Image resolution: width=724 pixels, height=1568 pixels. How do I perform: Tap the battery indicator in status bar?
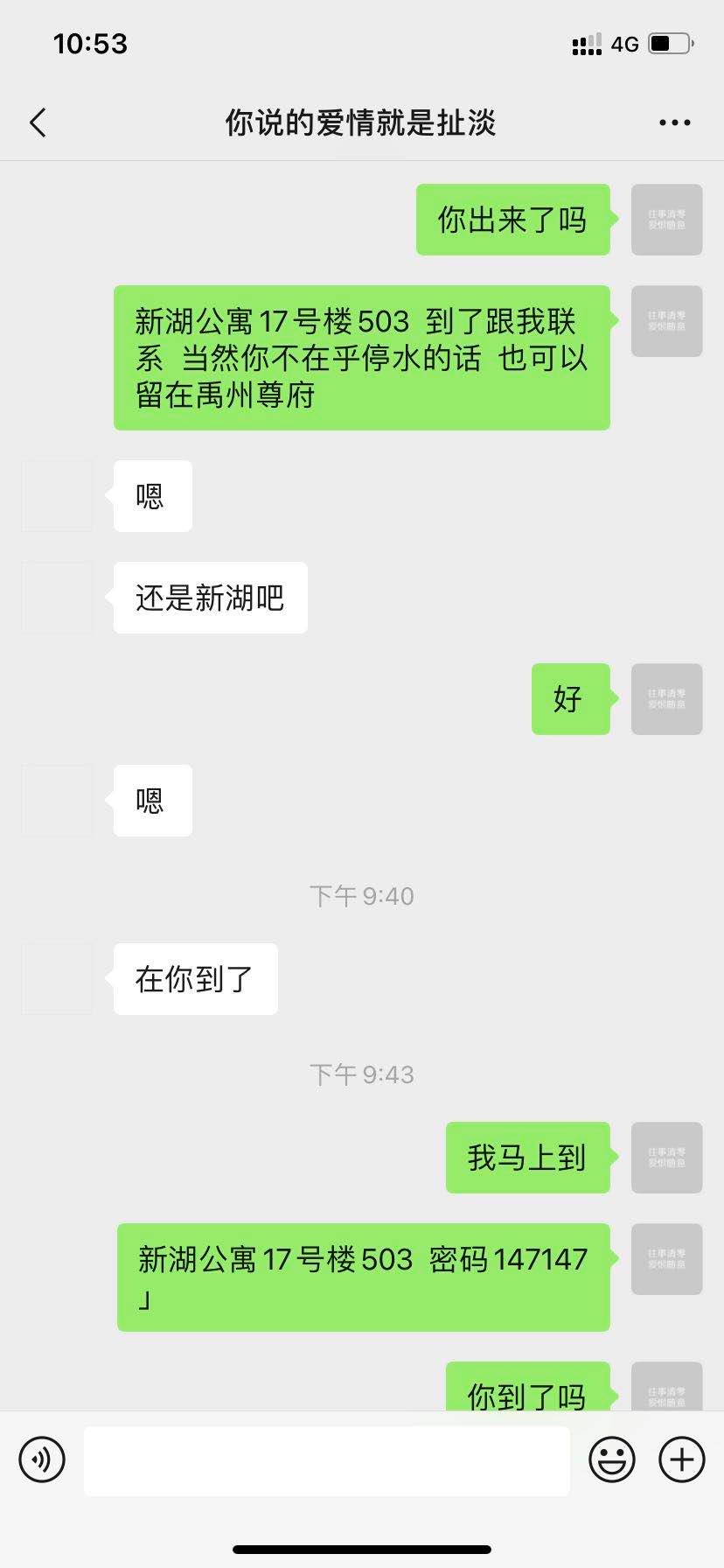point(667,43)
